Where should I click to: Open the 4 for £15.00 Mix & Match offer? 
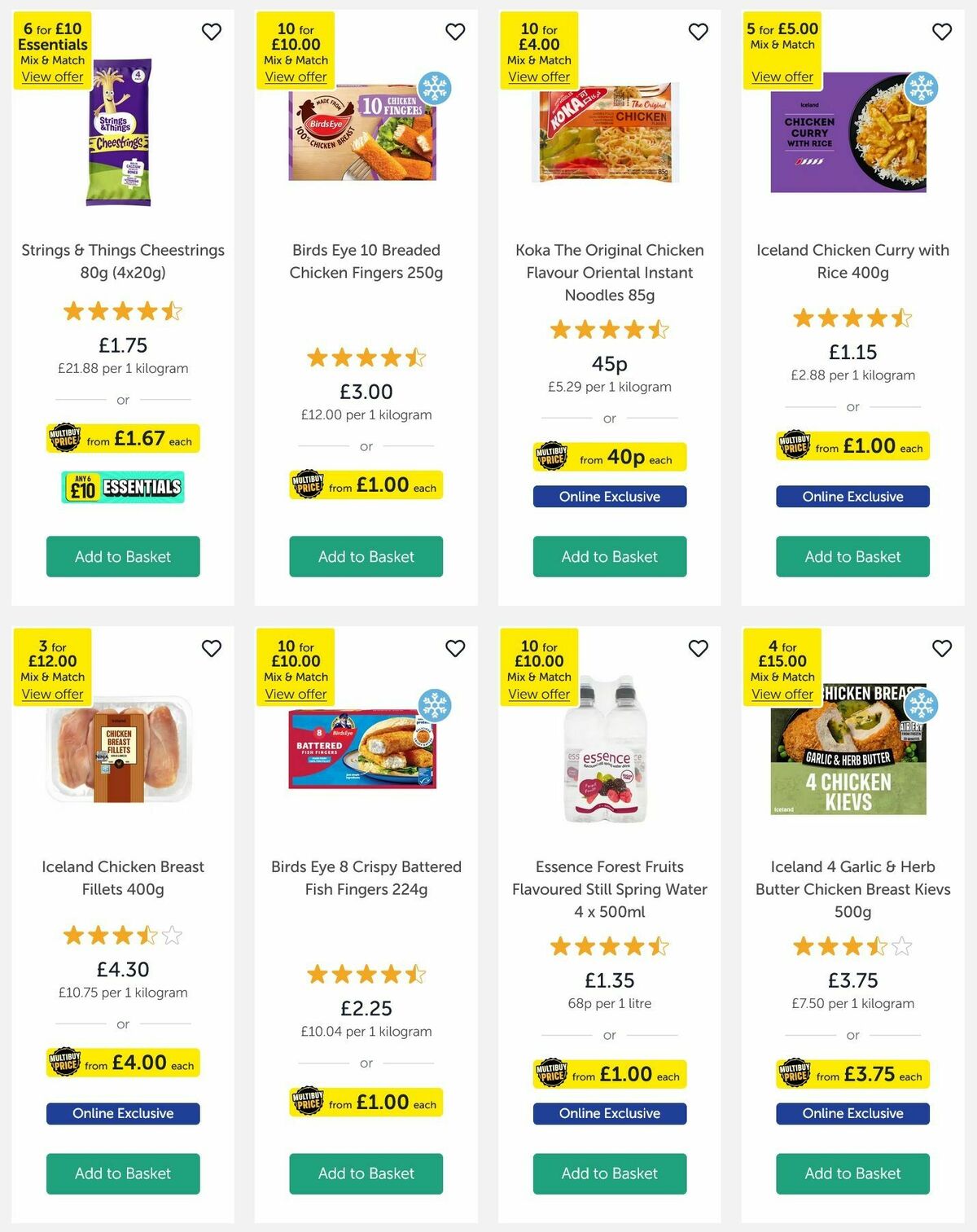782,694
